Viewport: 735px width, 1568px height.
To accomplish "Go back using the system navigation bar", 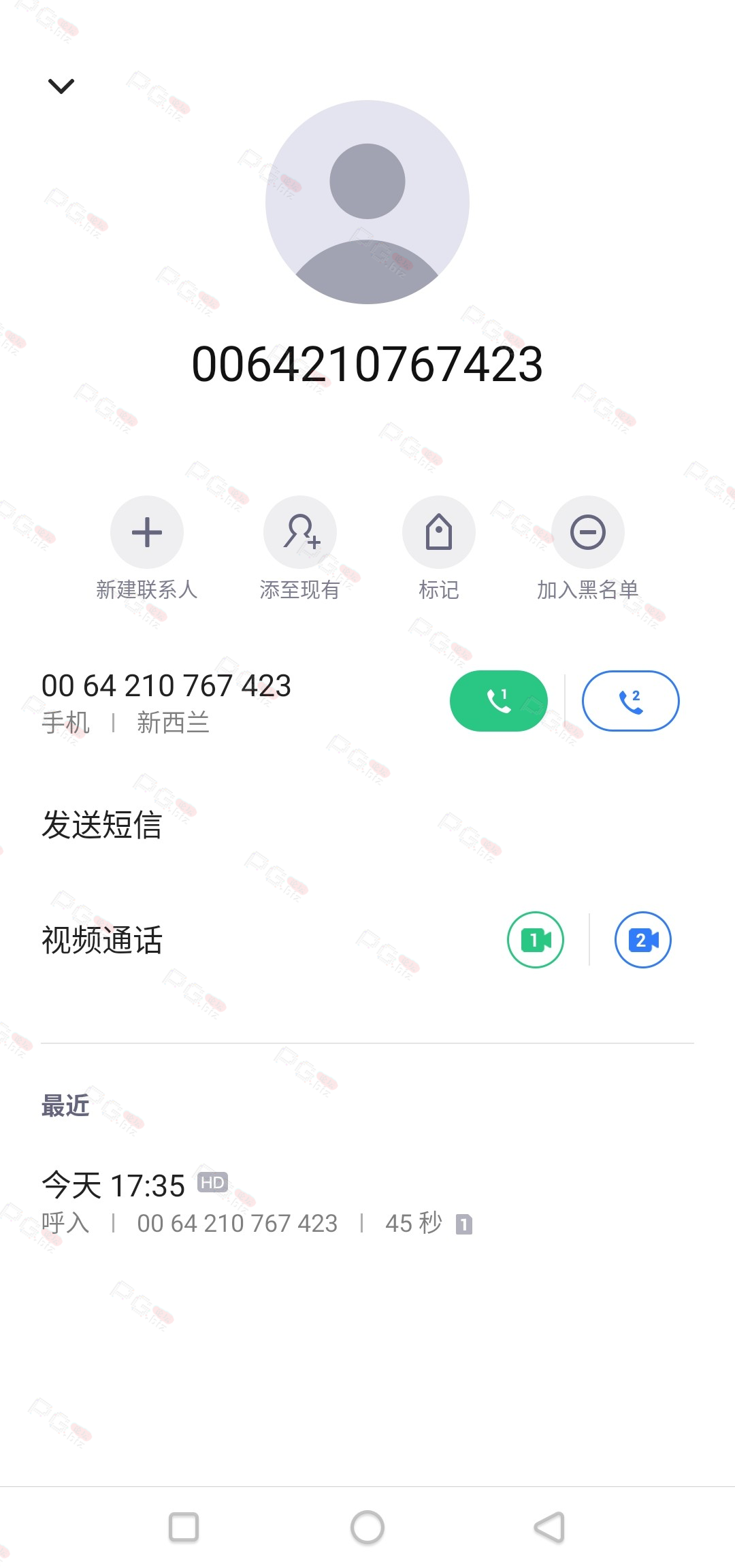I will (x=550, y=1527).
